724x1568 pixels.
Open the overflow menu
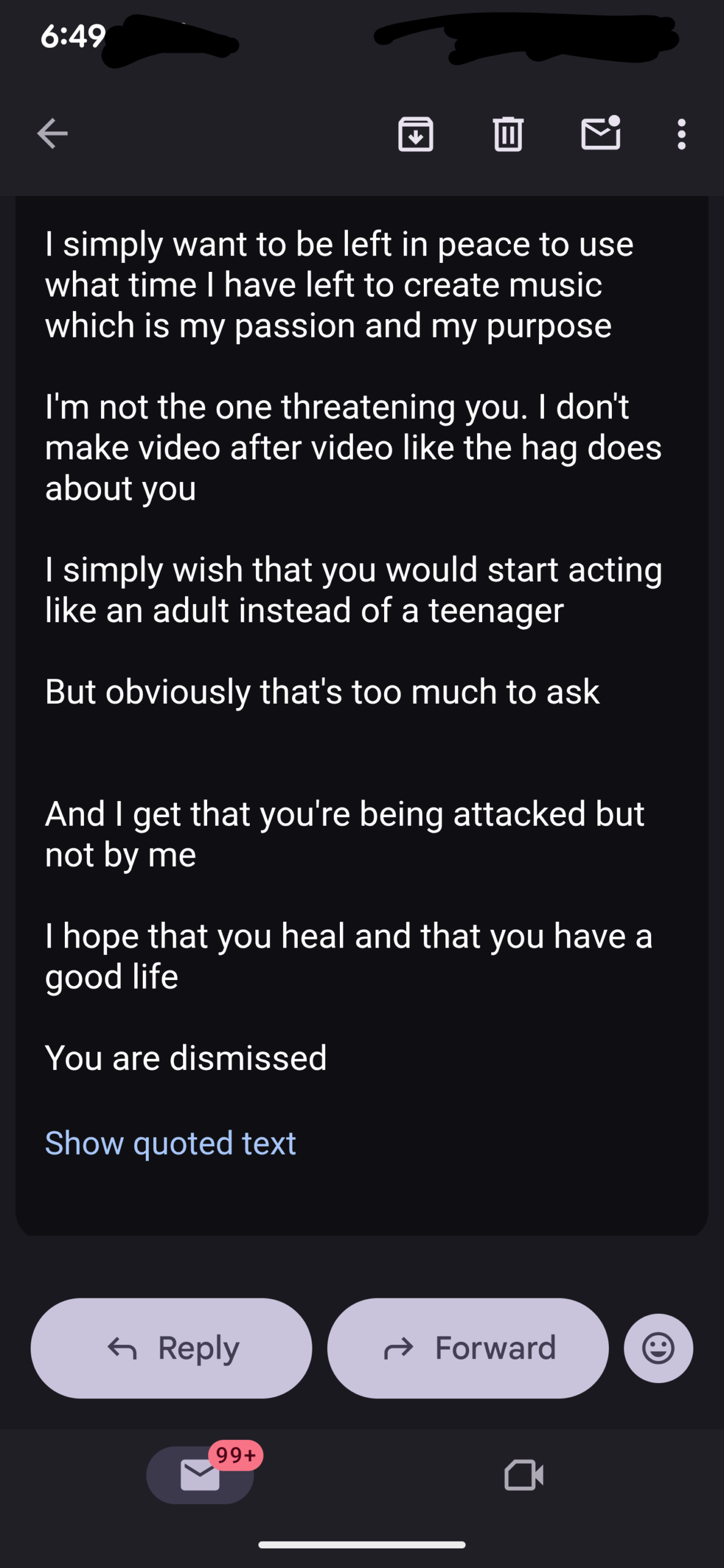681,134
